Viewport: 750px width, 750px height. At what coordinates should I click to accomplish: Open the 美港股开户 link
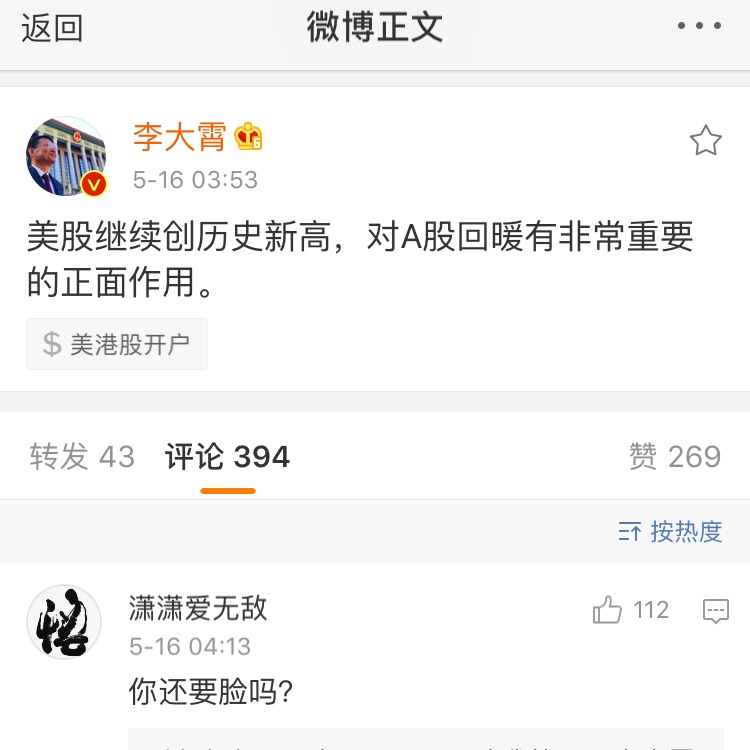click(x=117, y=345)
